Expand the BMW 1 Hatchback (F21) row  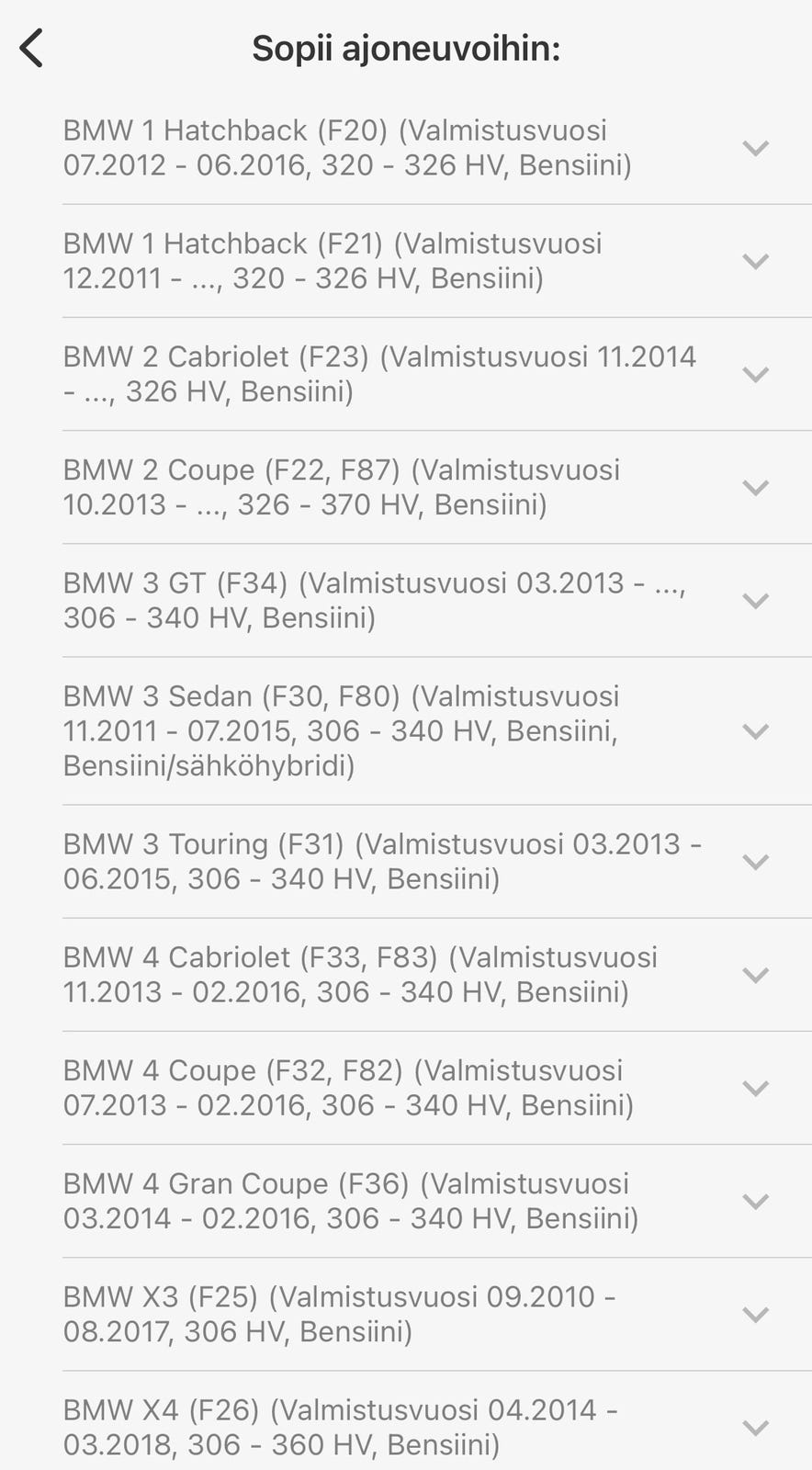754,261
